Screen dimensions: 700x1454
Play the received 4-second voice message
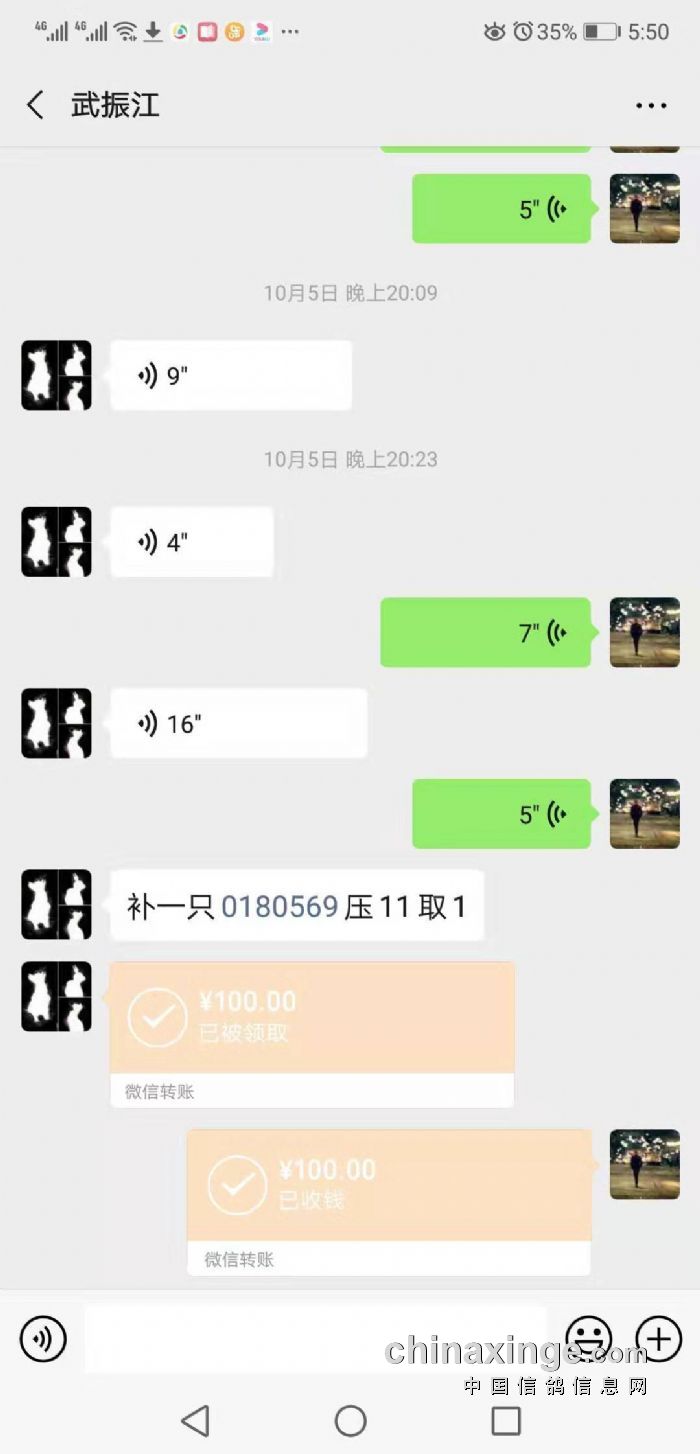click(x=191, y=542)
